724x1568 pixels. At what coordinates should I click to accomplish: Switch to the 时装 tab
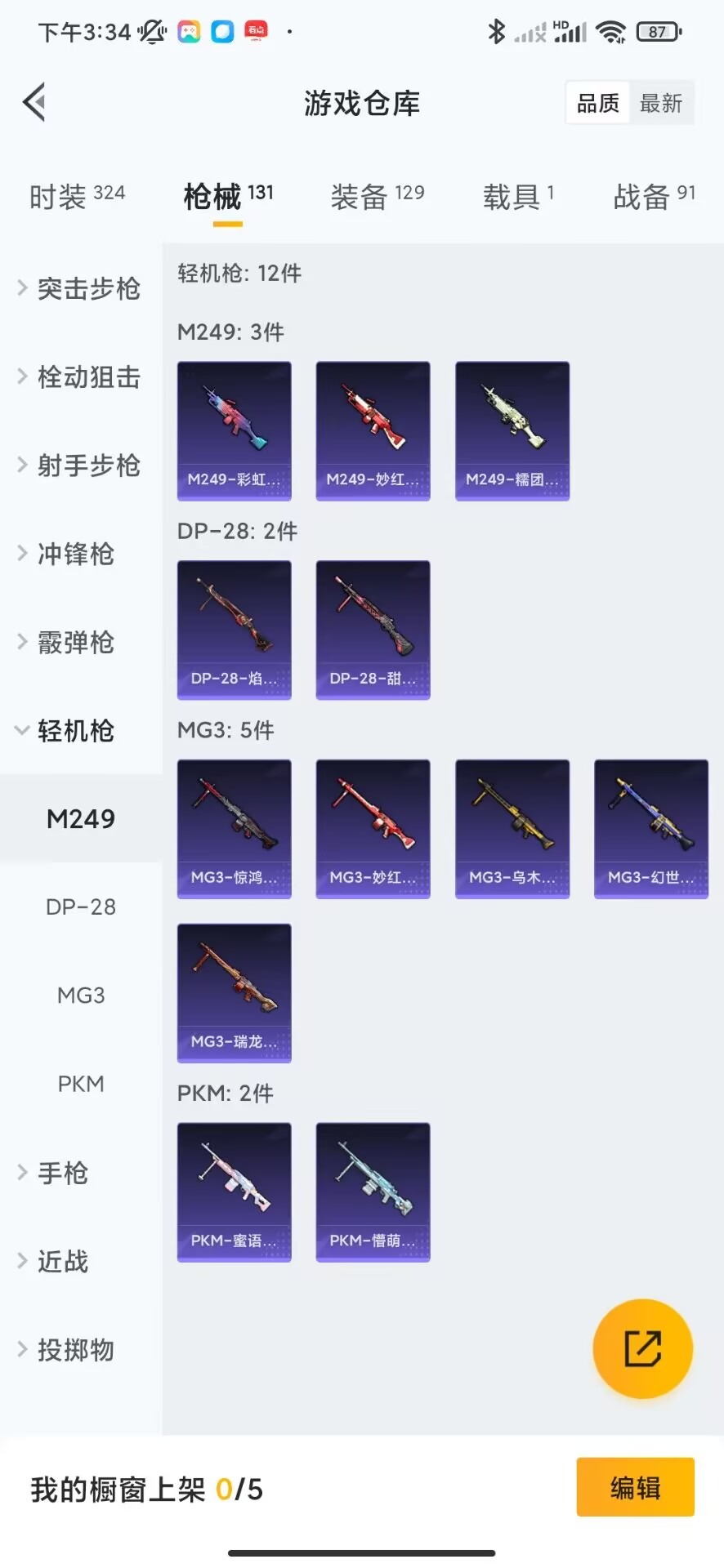pyautogui.click(x=77, y=196)
